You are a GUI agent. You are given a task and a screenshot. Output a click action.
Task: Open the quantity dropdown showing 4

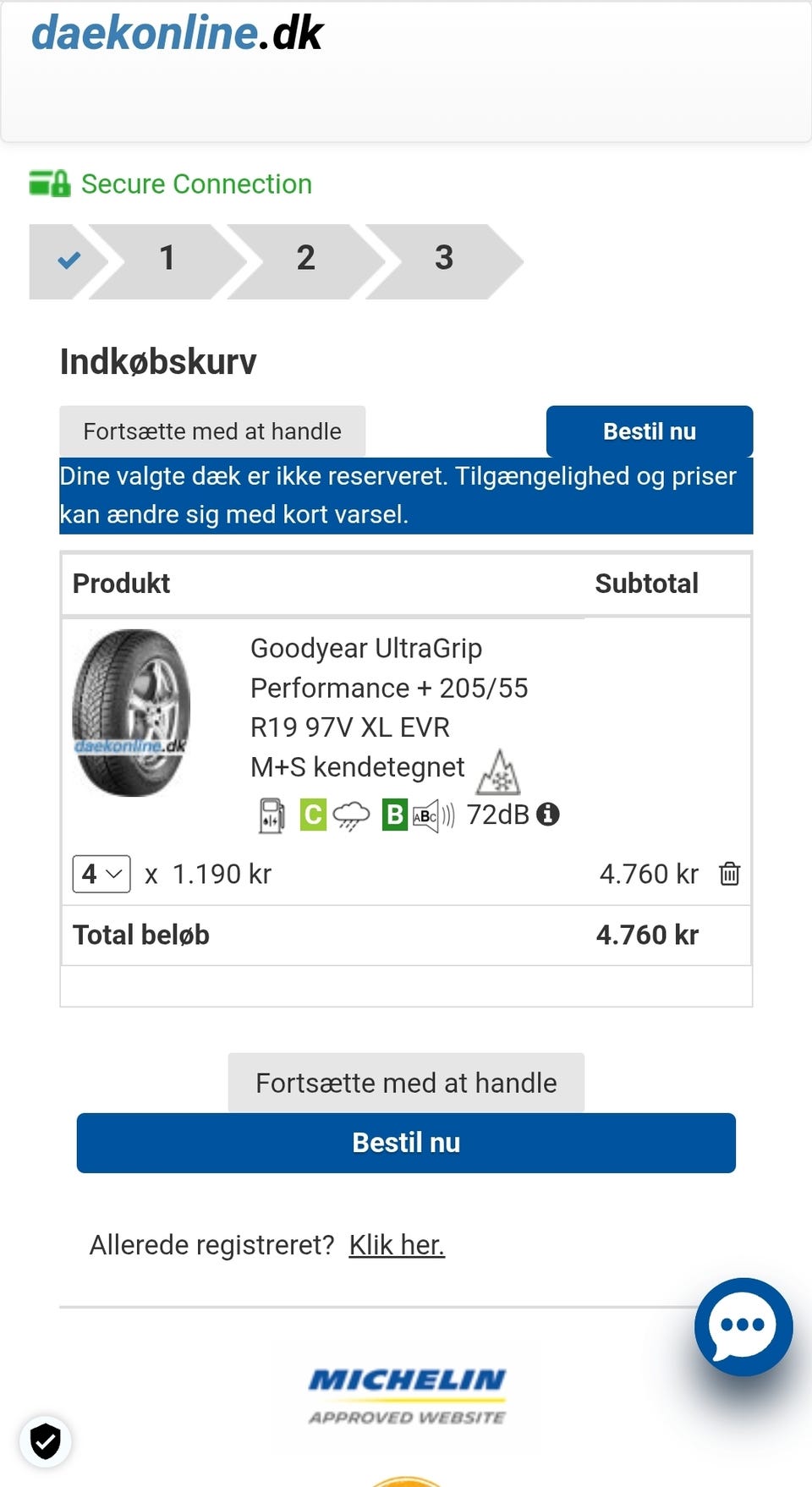(101, 874)
